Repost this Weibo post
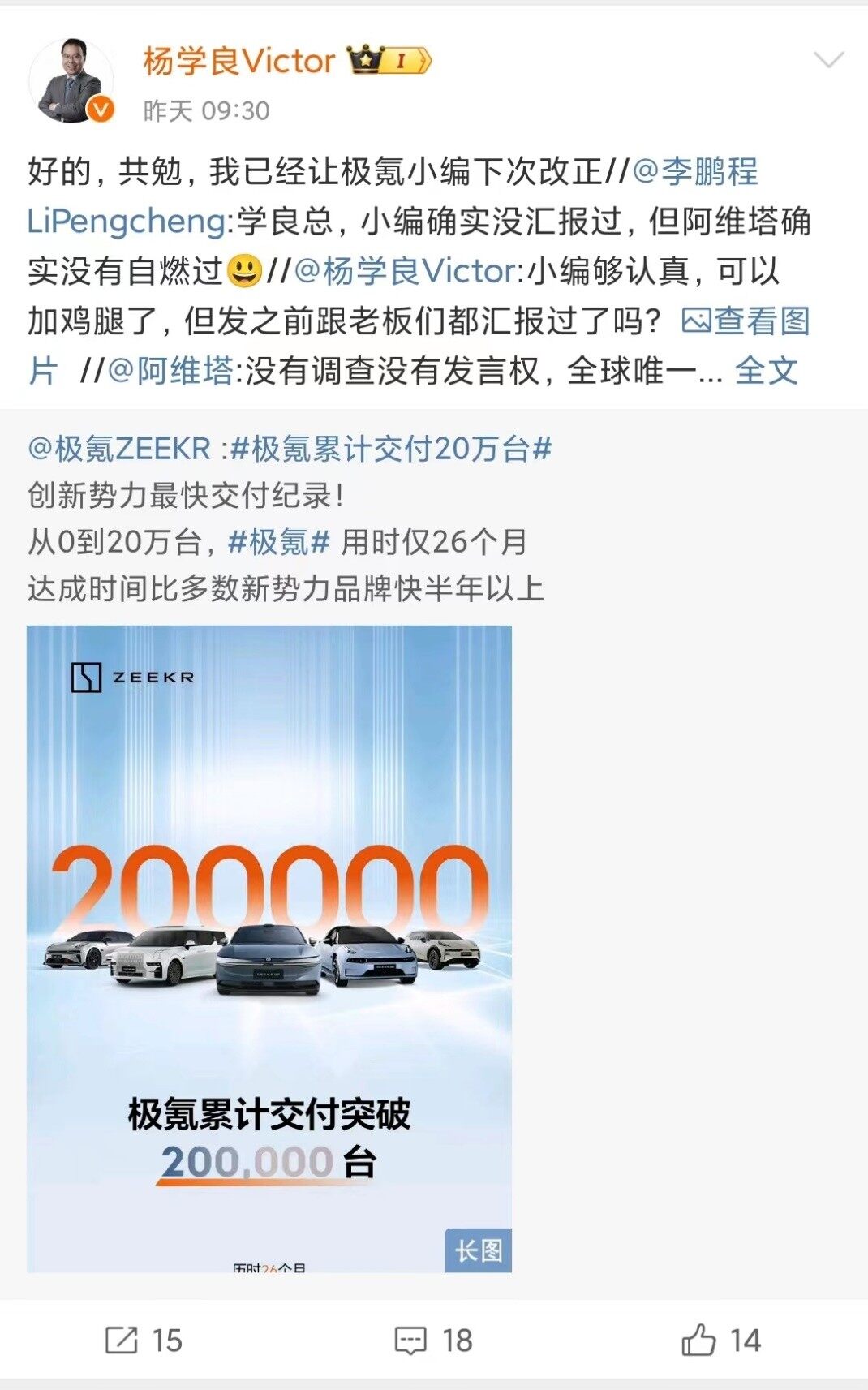 coord(144,1341)
